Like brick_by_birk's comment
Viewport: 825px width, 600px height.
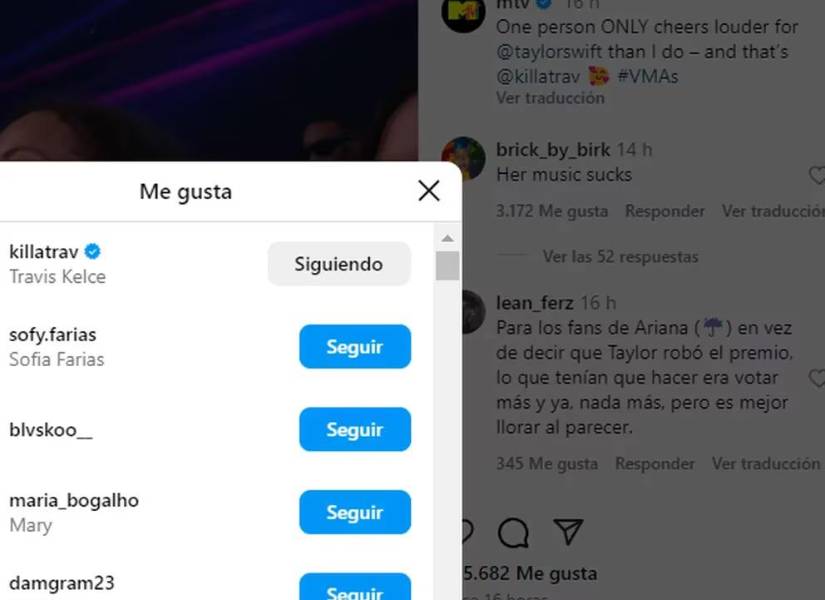click(816, 175)
